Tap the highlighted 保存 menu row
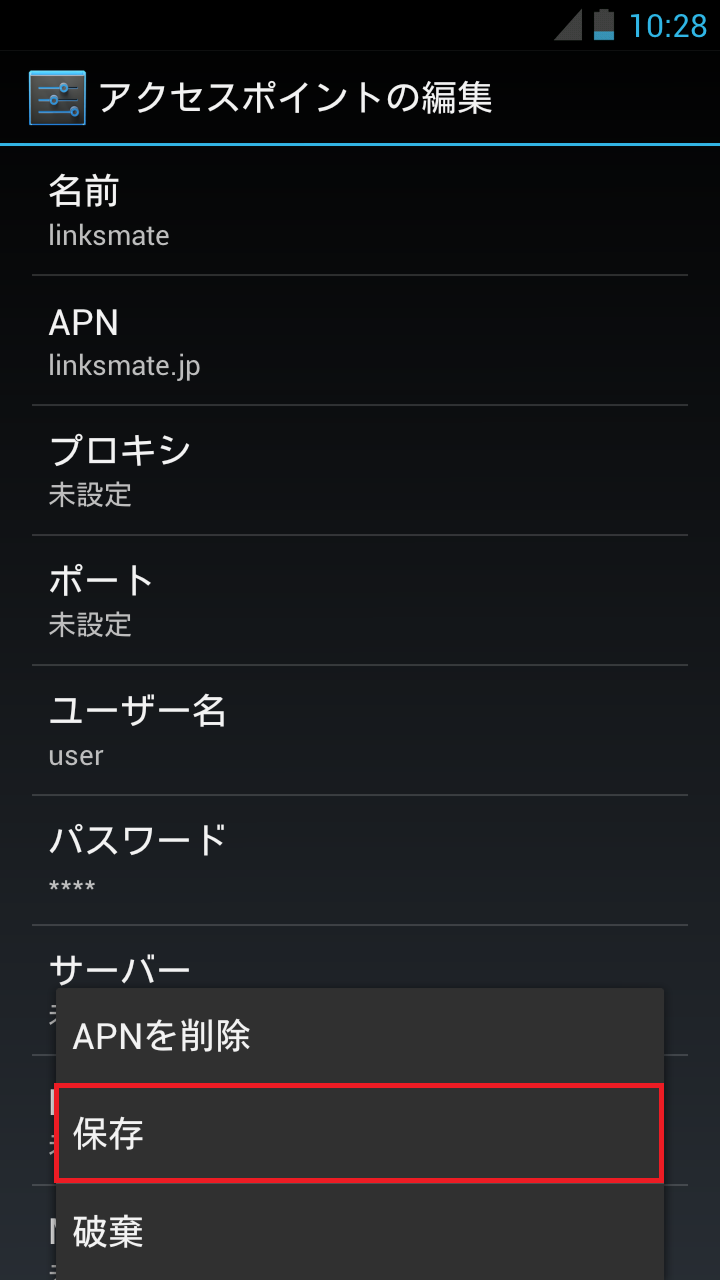This screenshot has width=720, height=1280. [x=360, y=1134]
